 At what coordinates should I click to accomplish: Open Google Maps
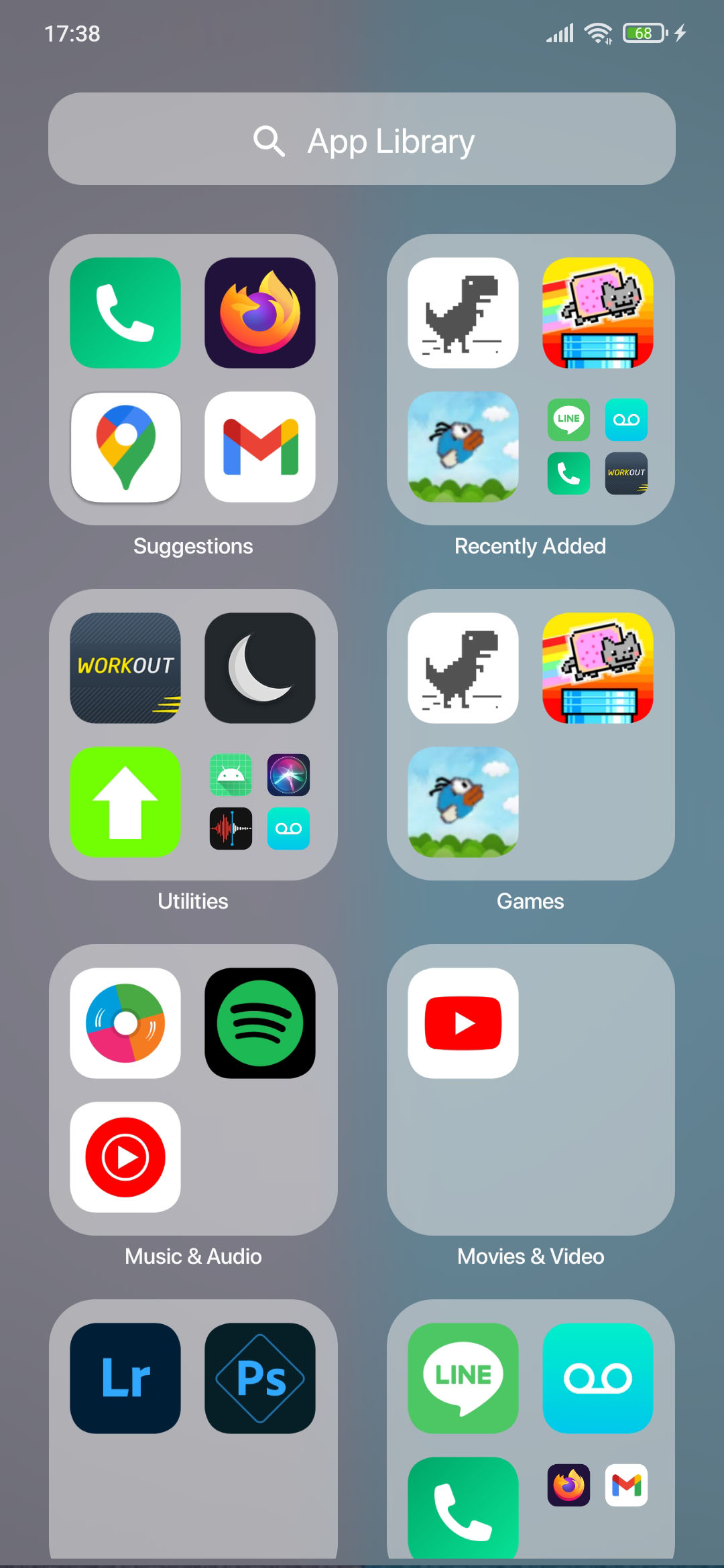click(125, 447)
